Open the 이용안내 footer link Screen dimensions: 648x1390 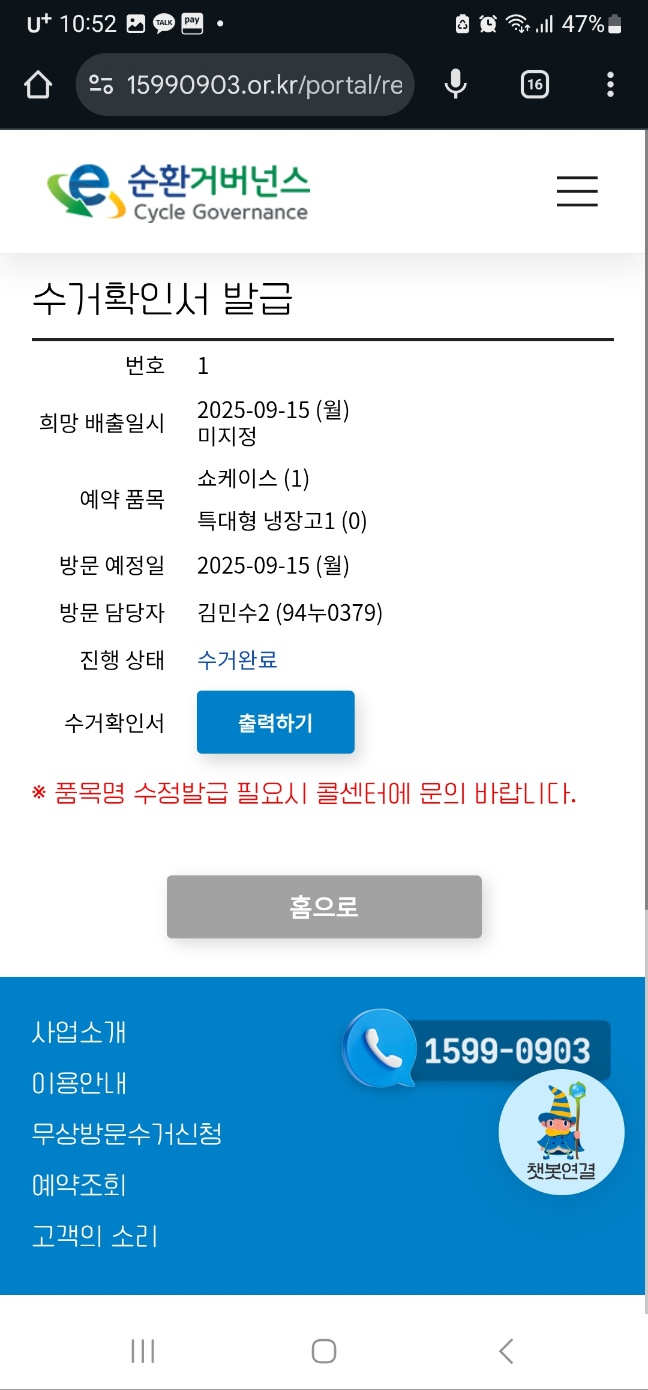79,1083
